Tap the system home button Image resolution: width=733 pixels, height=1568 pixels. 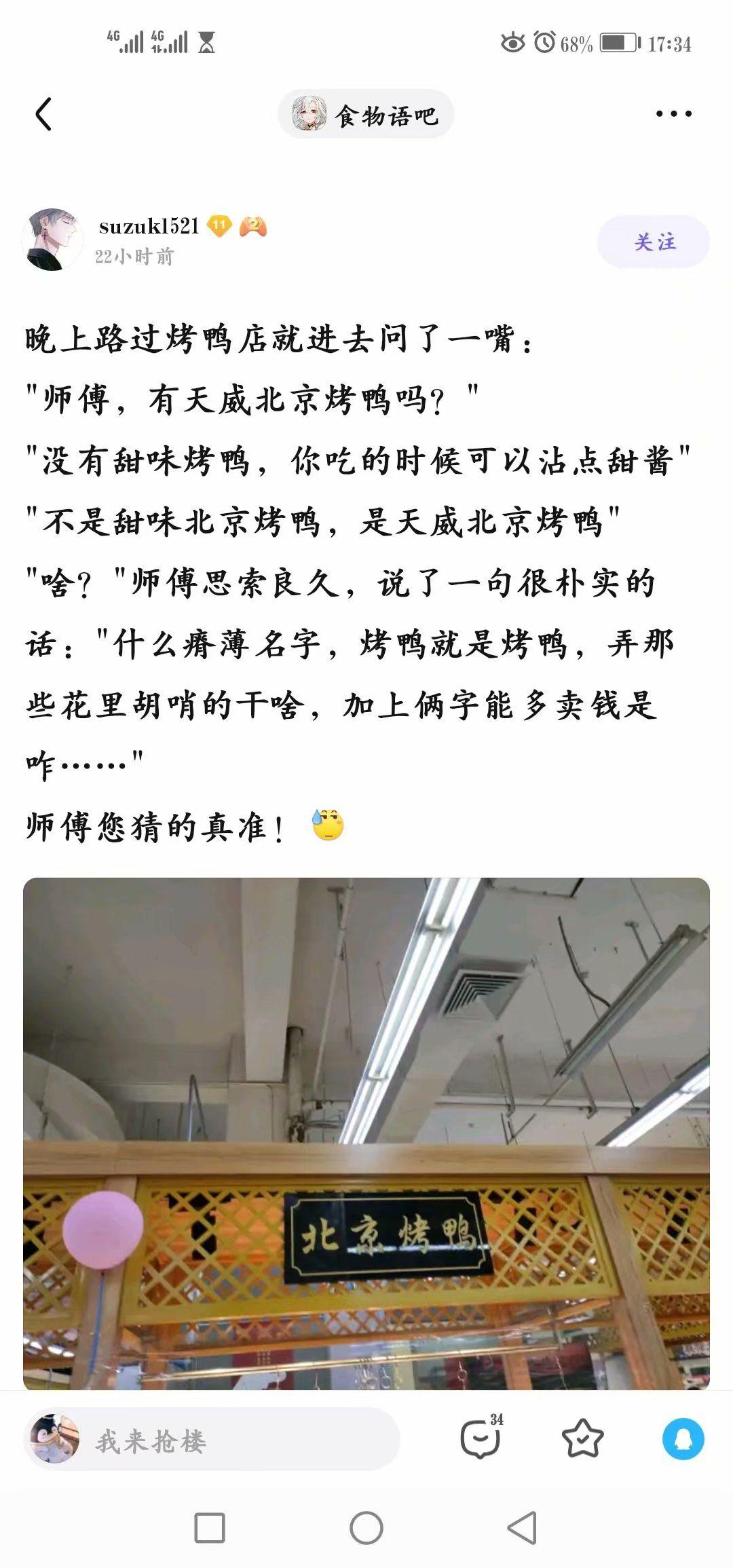point(366,1528)
